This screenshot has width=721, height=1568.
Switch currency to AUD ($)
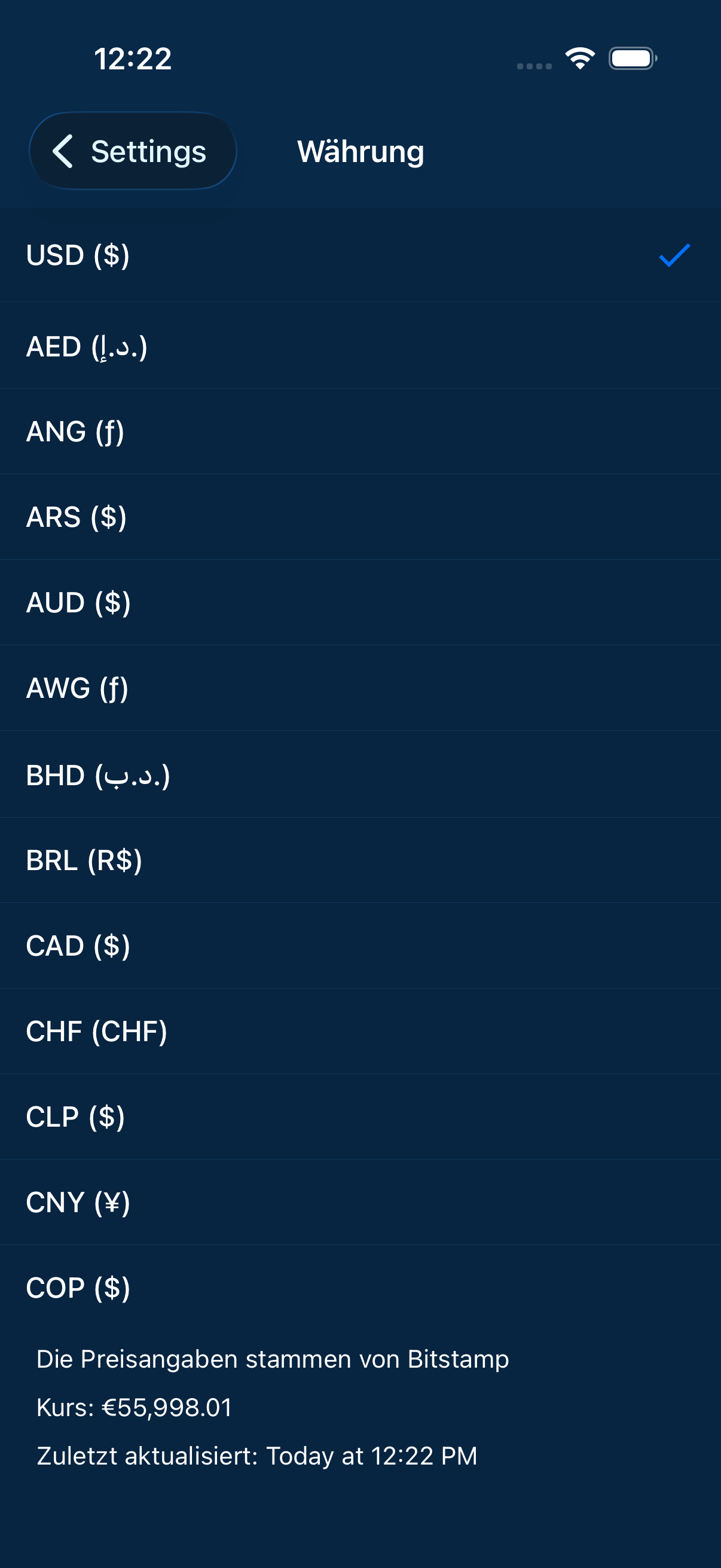click(x=360, y=603)
